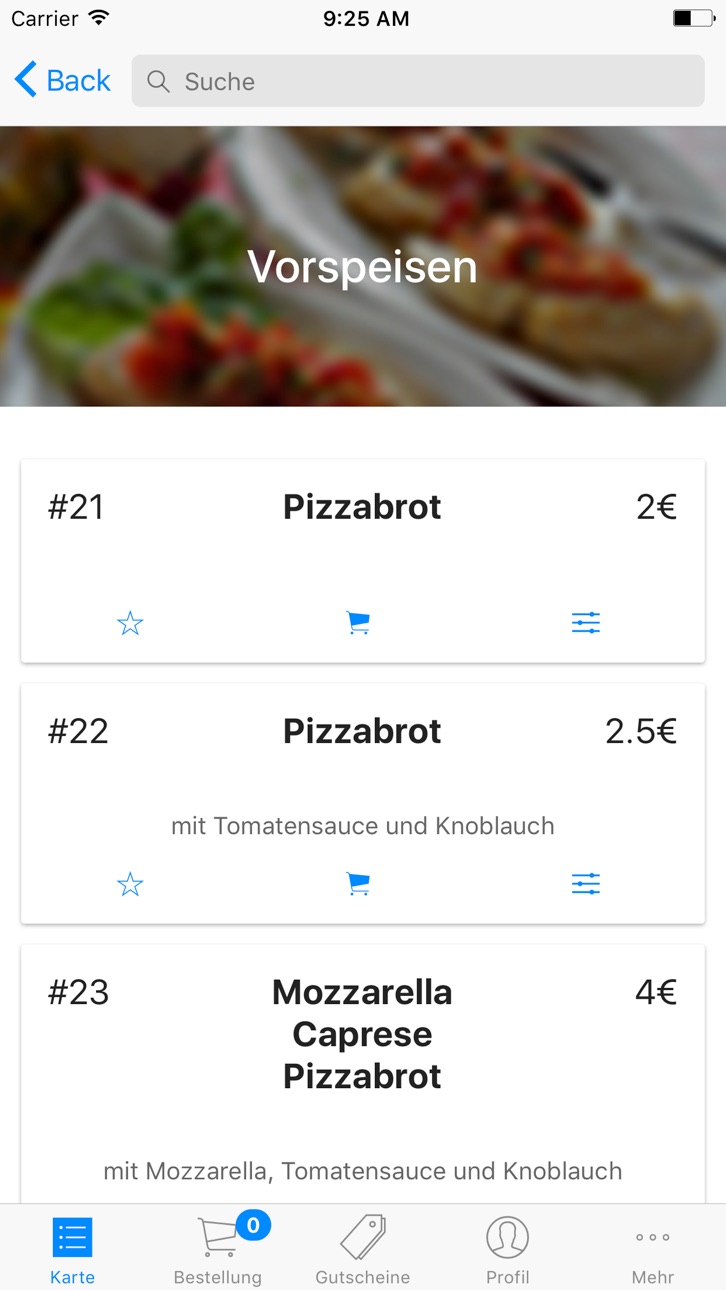
Task: Go back using the Back button
Action: 62,80
